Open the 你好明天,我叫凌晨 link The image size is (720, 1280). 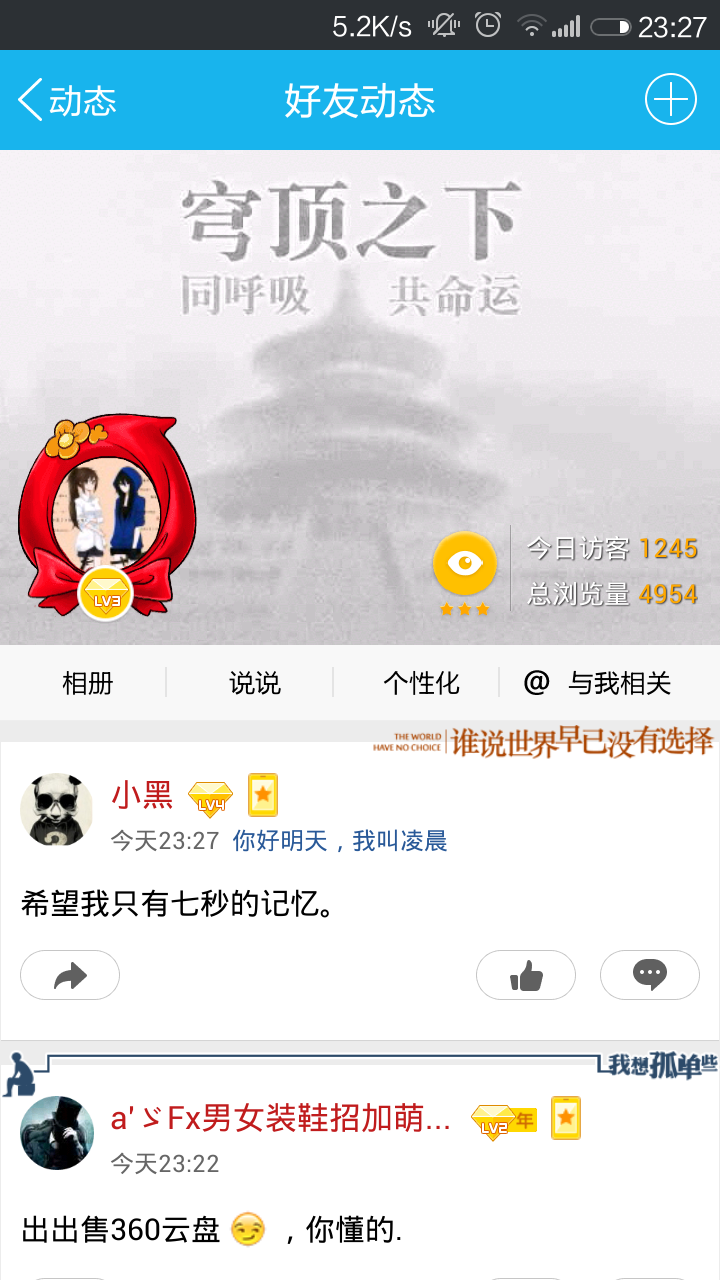coord(340,841)
